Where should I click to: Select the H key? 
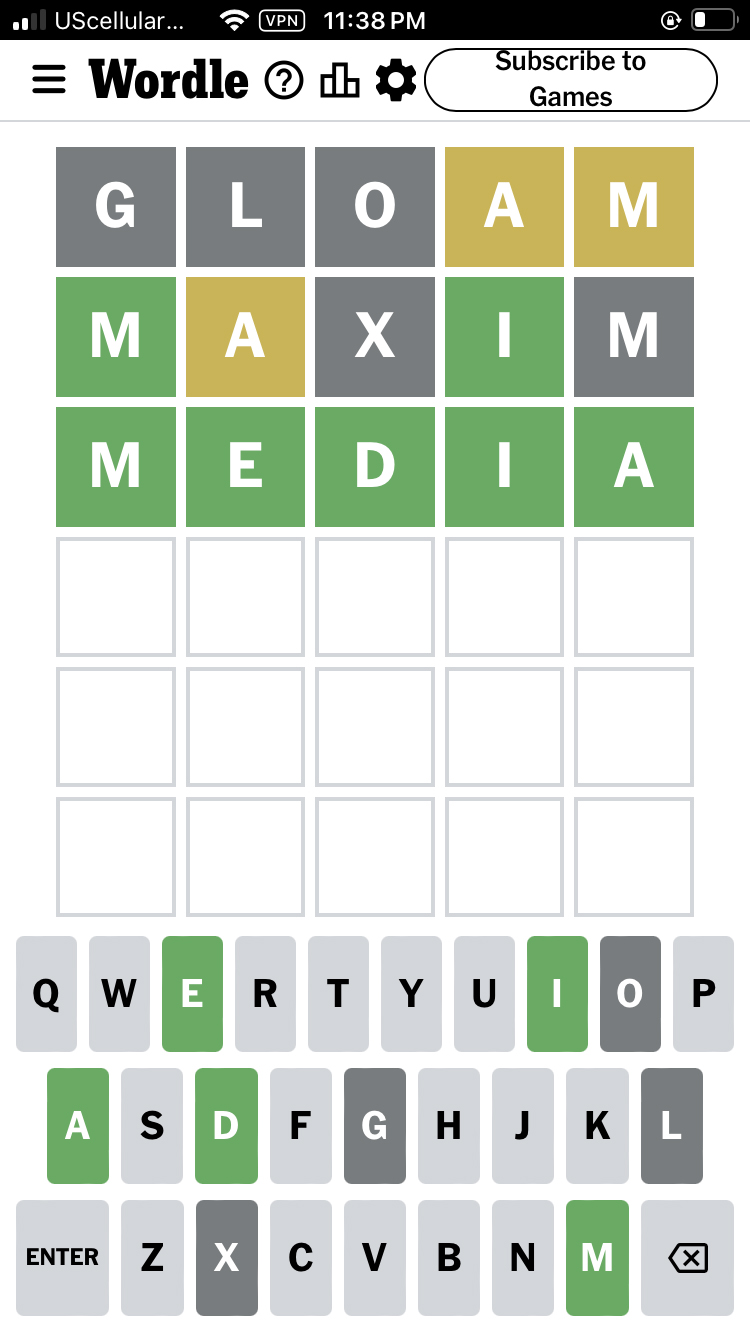449,1126
